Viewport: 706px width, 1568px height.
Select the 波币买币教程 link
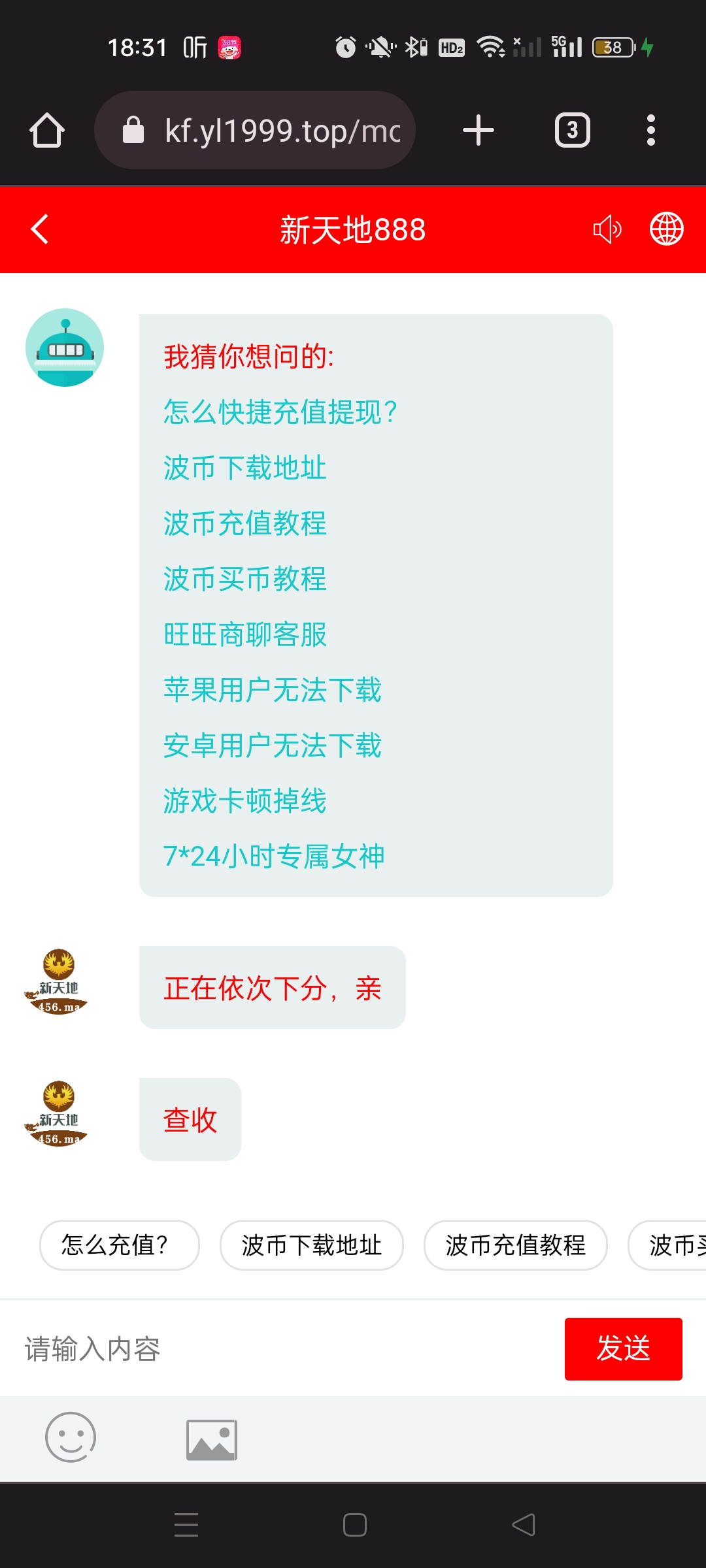coord(244,579)
